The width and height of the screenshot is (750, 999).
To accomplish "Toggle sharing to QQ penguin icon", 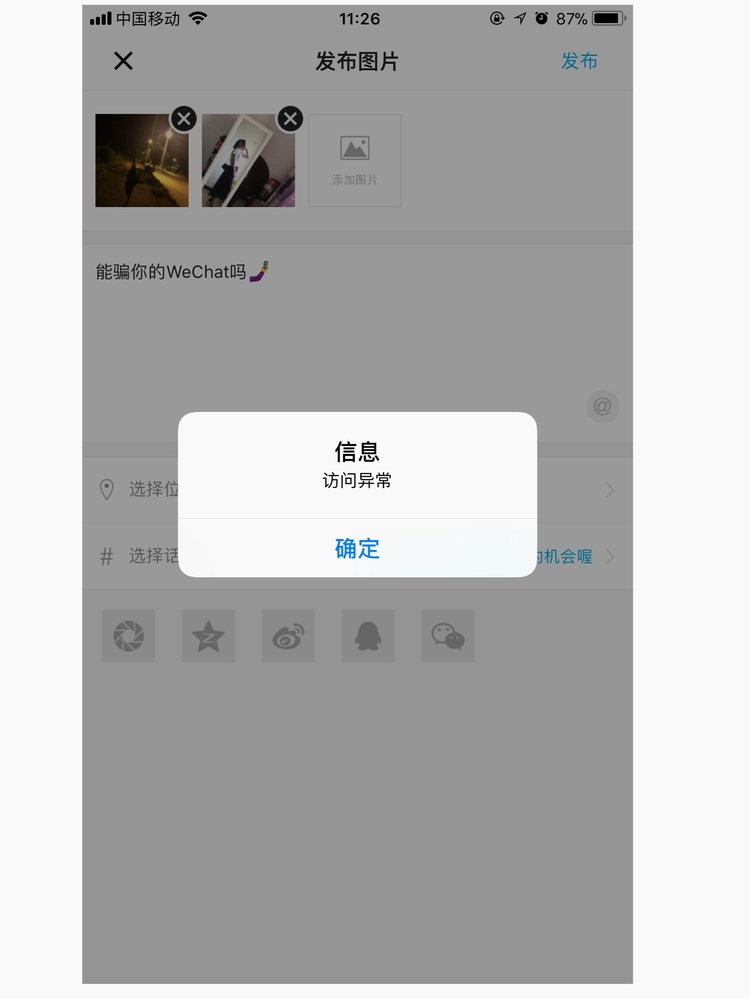I will [368, 636].
